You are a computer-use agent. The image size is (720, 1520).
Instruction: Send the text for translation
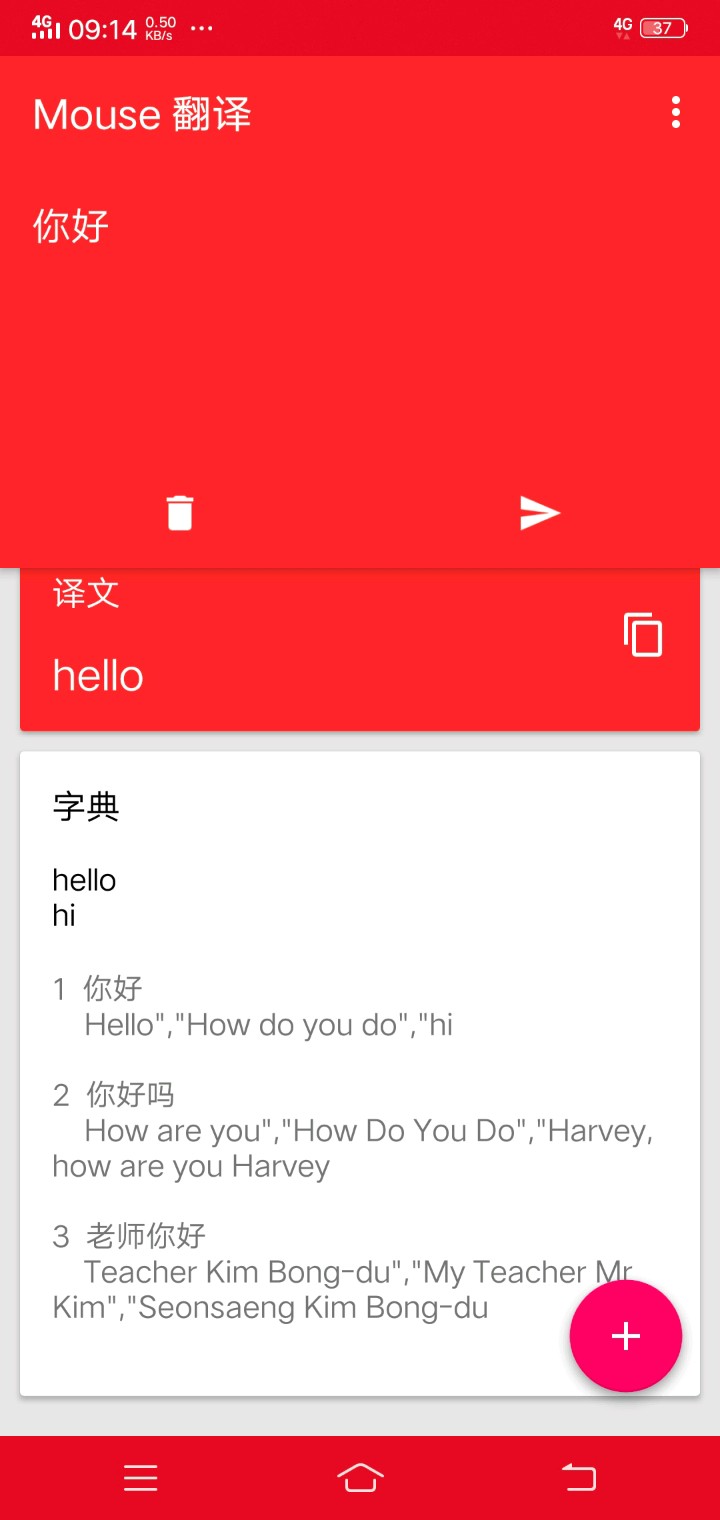[x=540, y=513]
